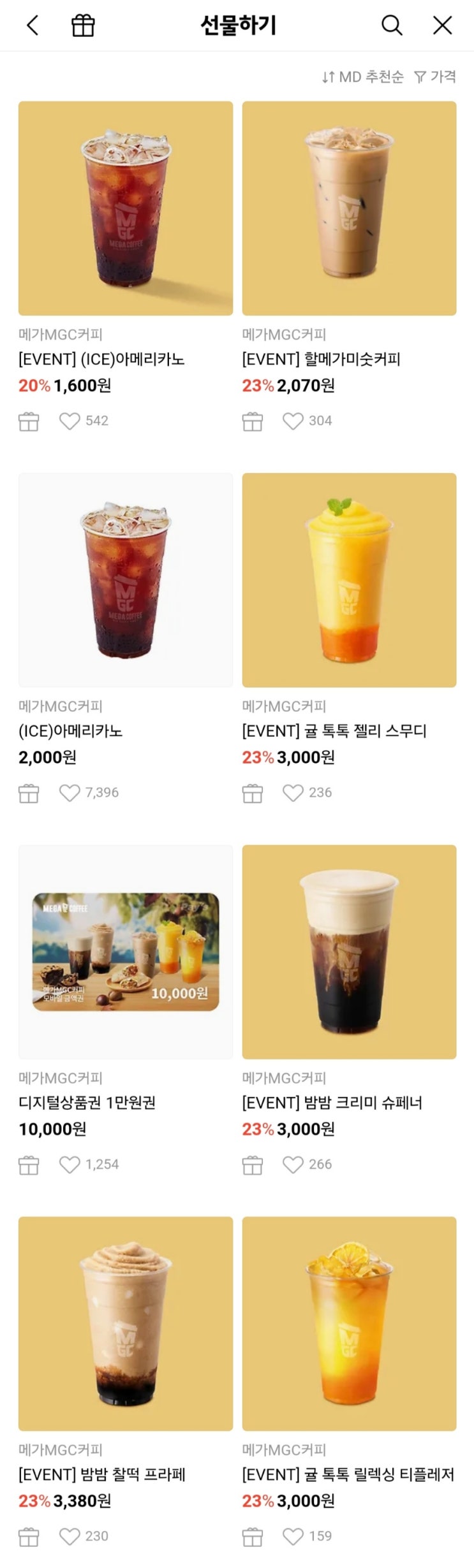474x1568 pixels.
Task: Open the gift box icon in header
Action: [83, 25]
